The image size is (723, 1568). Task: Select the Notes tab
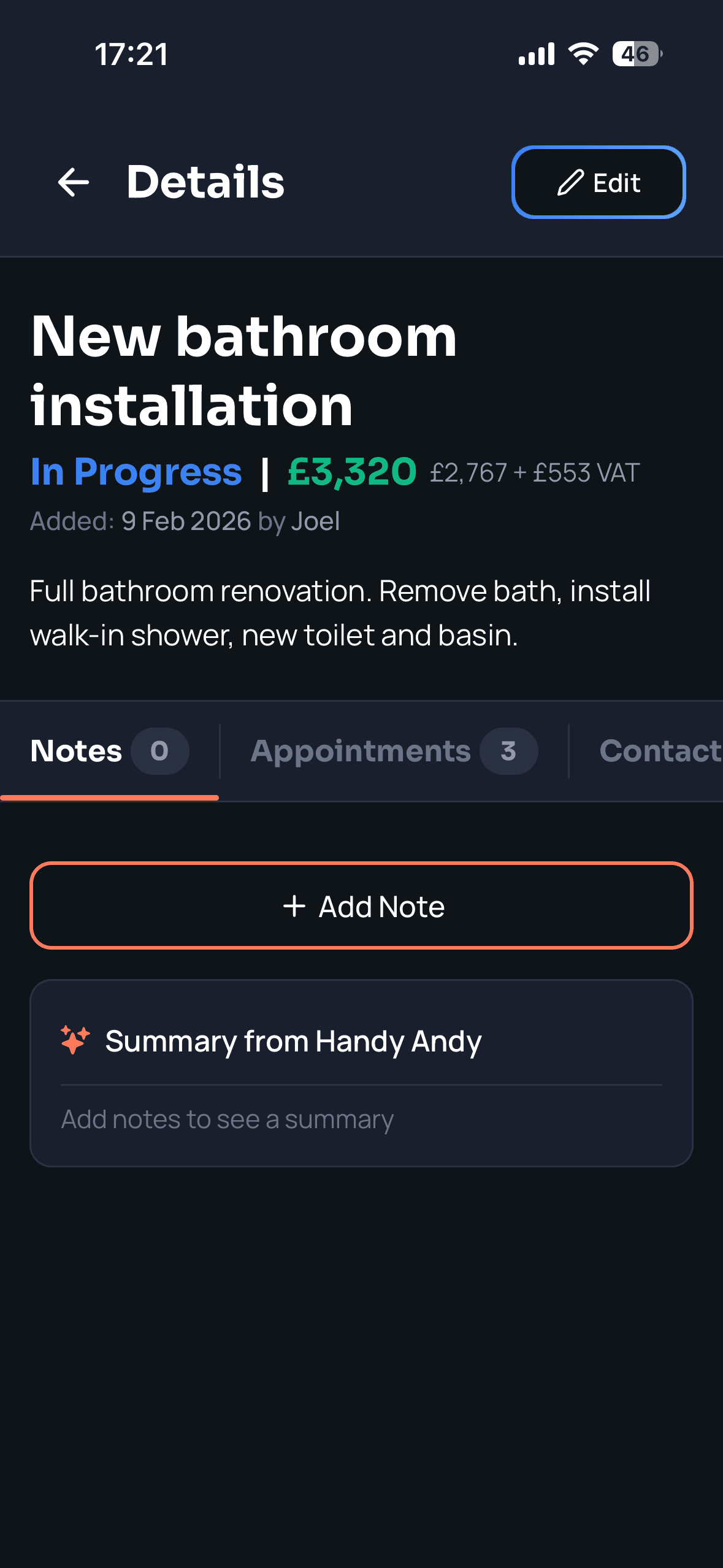[76, 751]
